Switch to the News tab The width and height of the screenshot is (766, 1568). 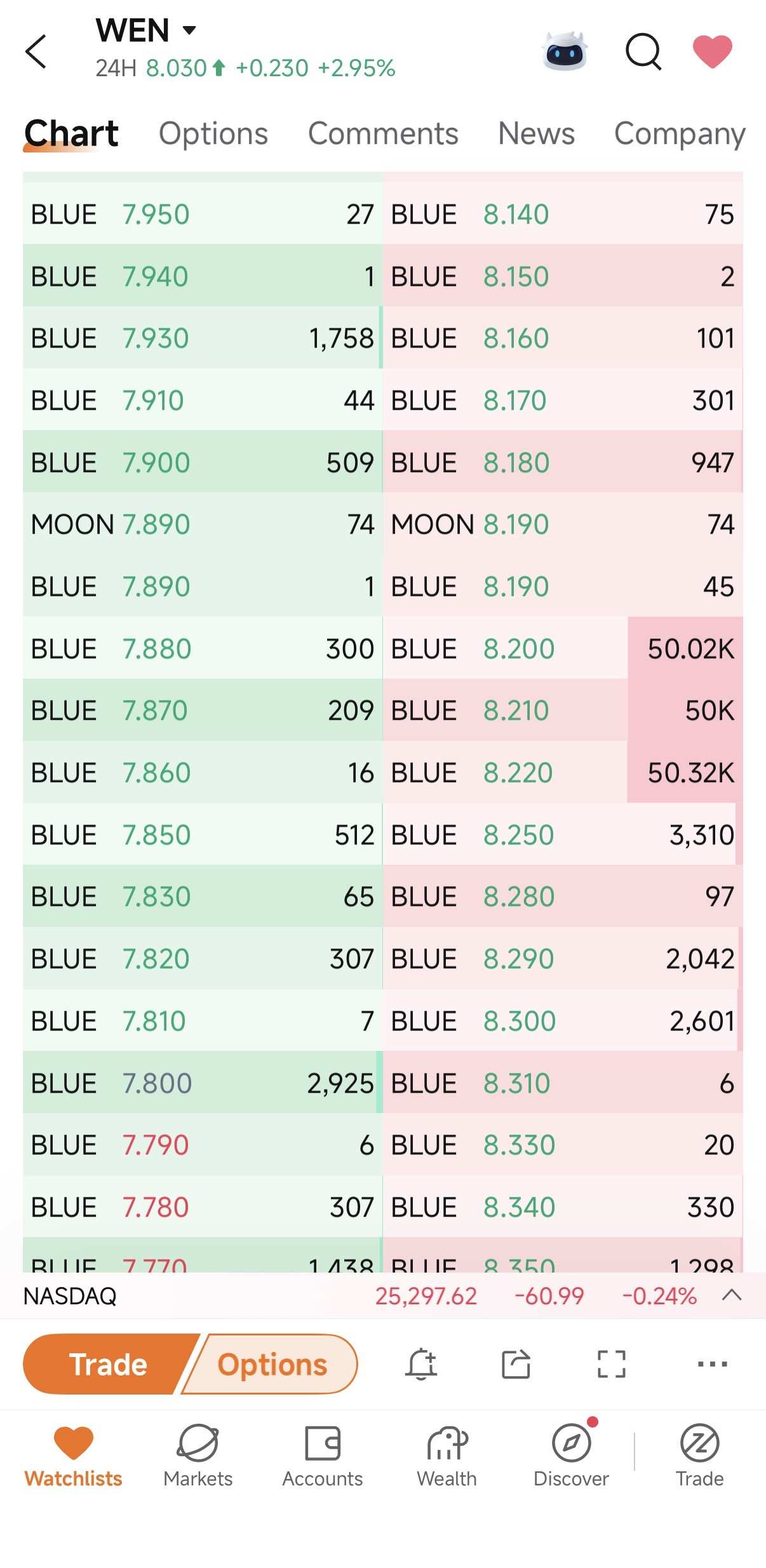(x=536, y=133)
